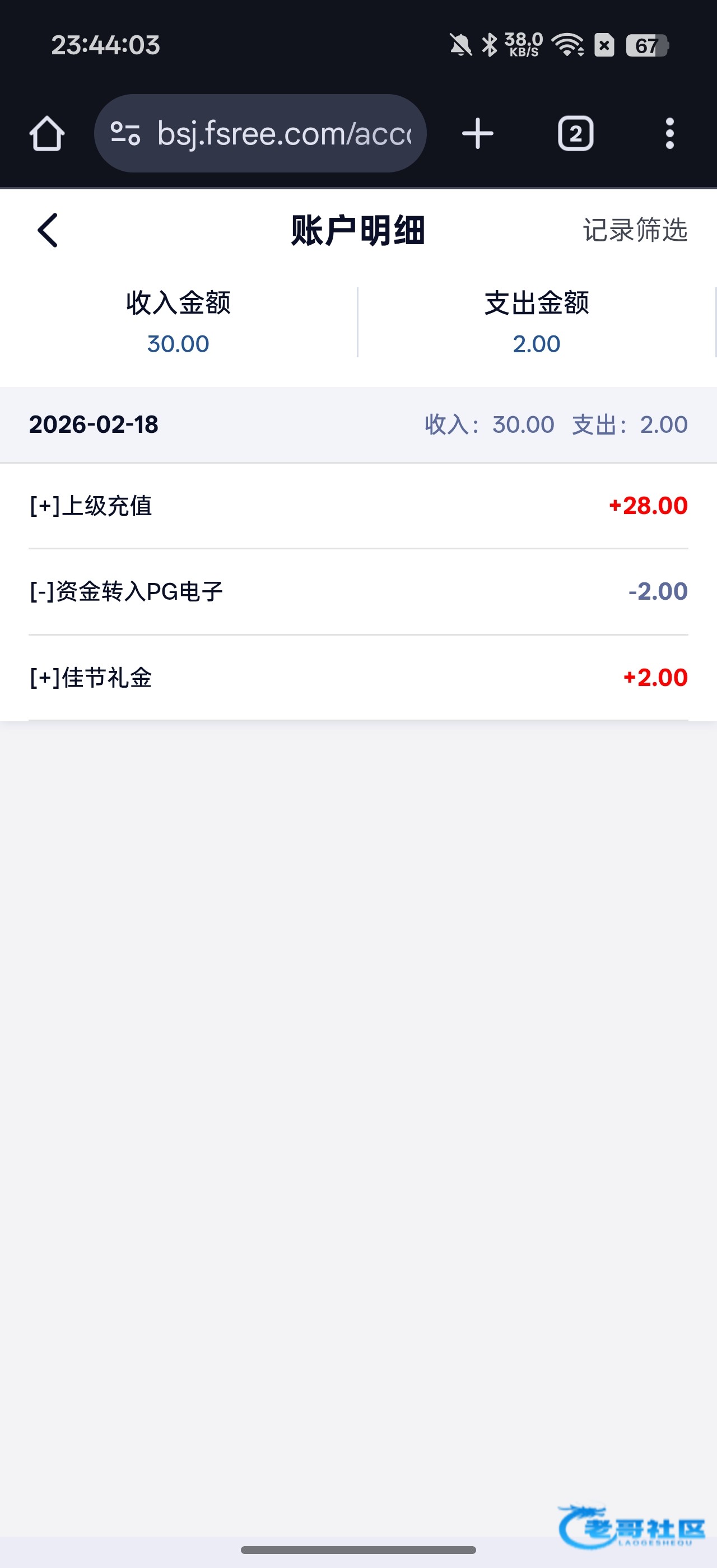Open the 上级充值 +28.00 record
This screenshot has height=1568, width=717.
[x=358, y=506]
